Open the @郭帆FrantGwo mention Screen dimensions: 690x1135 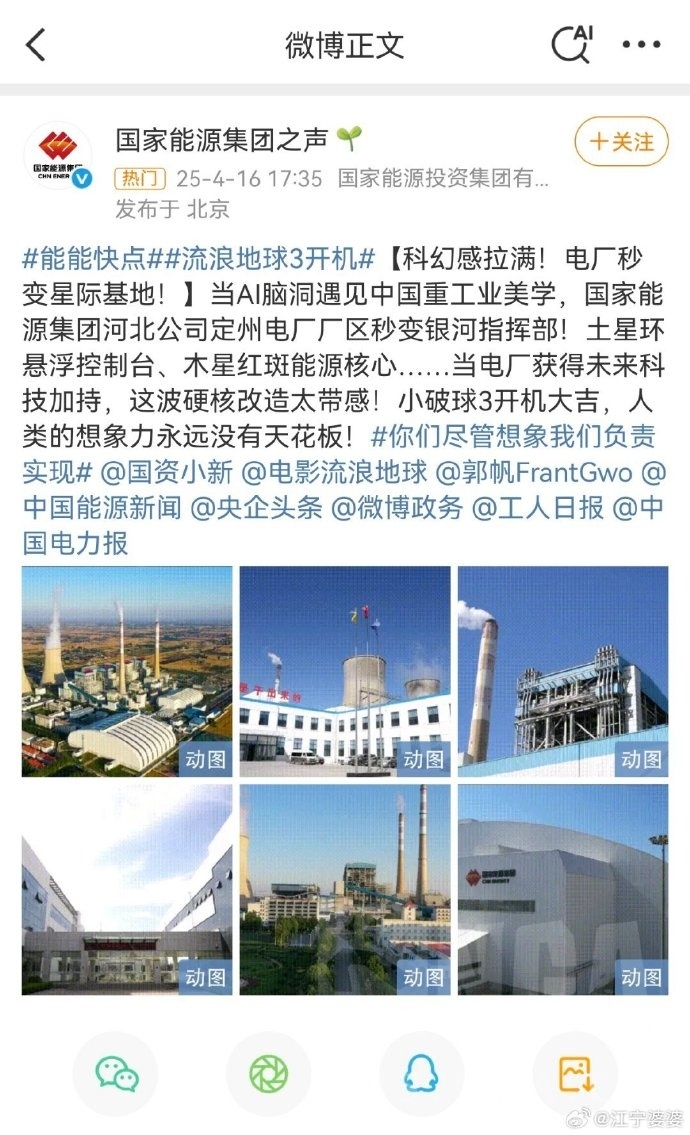[x=534, y=472]
